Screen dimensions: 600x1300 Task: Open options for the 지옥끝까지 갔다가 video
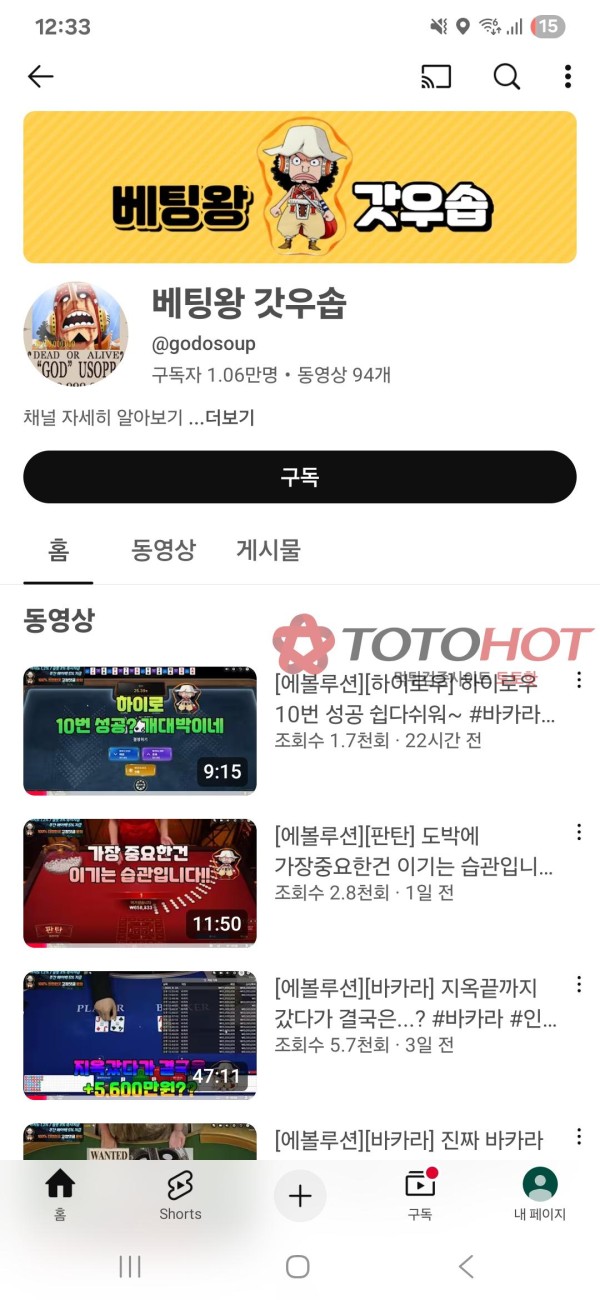tap(578, 985)
